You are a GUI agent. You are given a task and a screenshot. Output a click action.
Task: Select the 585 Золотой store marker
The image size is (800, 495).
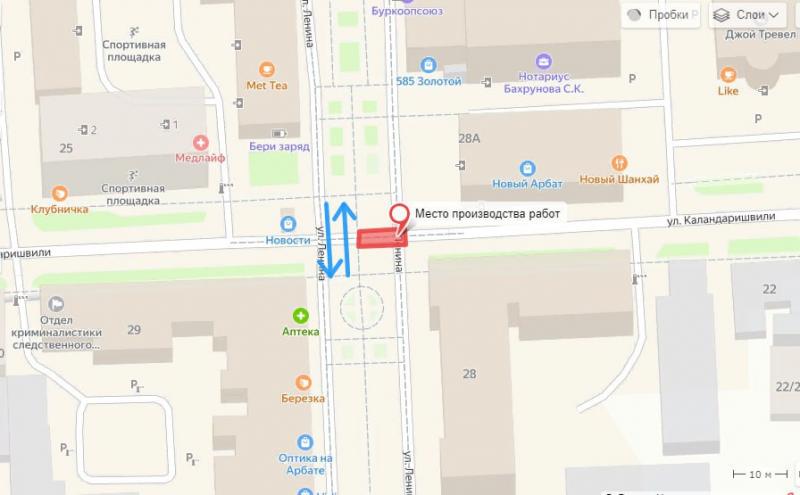pos(429,64)
